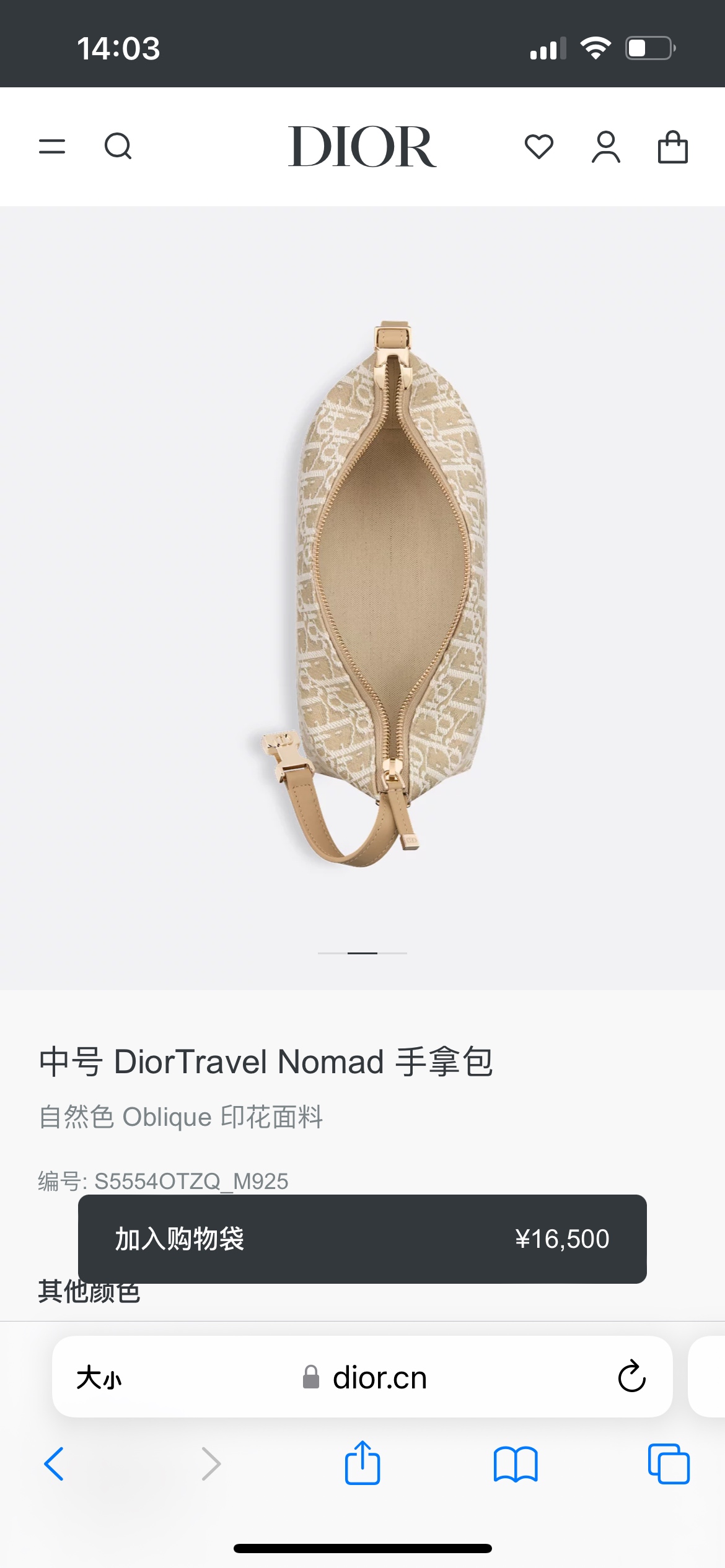Open the wishlist heart icon
Image resolution: width=725 pixels, height=1568 pixels.
pyautogui.click(x=538, y=147)
